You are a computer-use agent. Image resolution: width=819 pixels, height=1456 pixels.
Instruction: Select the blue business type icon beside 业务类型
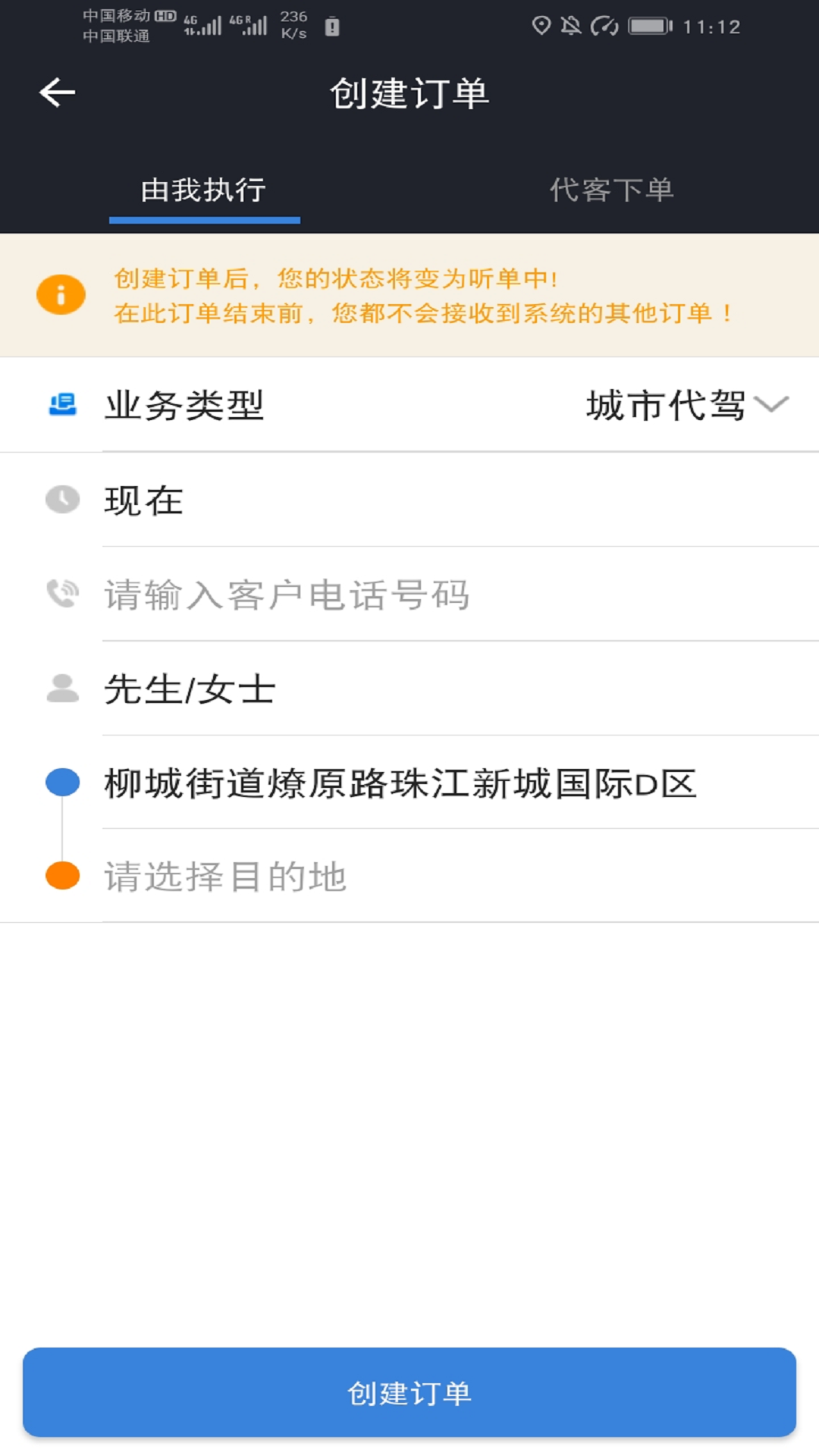point(62,406)
